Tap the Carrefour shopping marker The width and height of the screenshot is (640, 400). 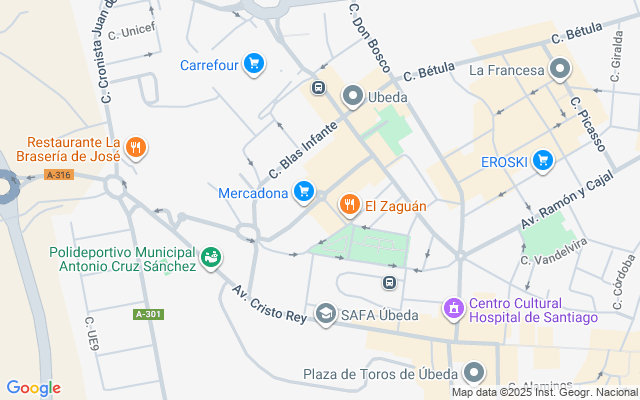(254, 63)
